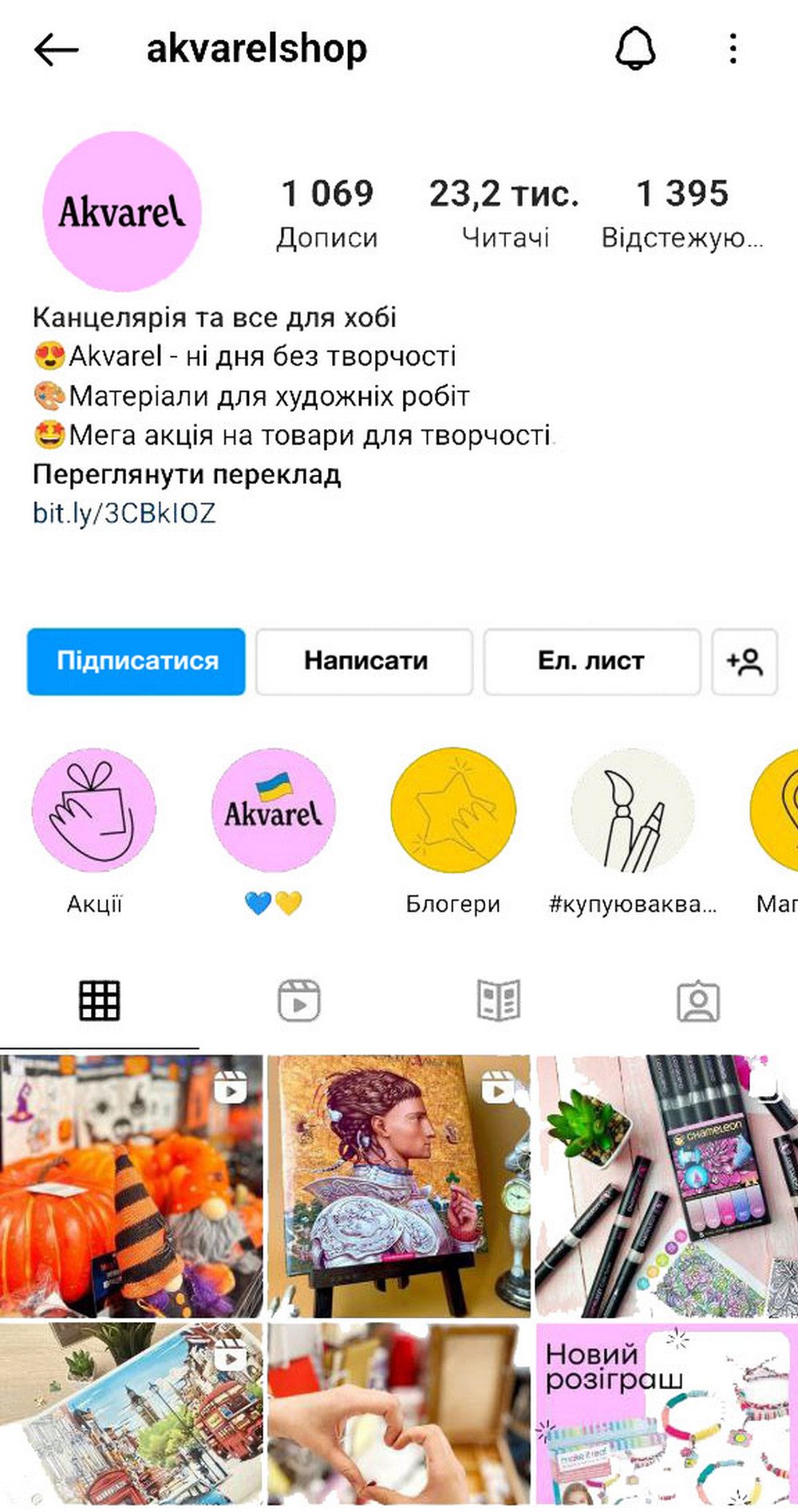Switch to the Reels tab
798x1512 pixels.
tap(299, 1000)
